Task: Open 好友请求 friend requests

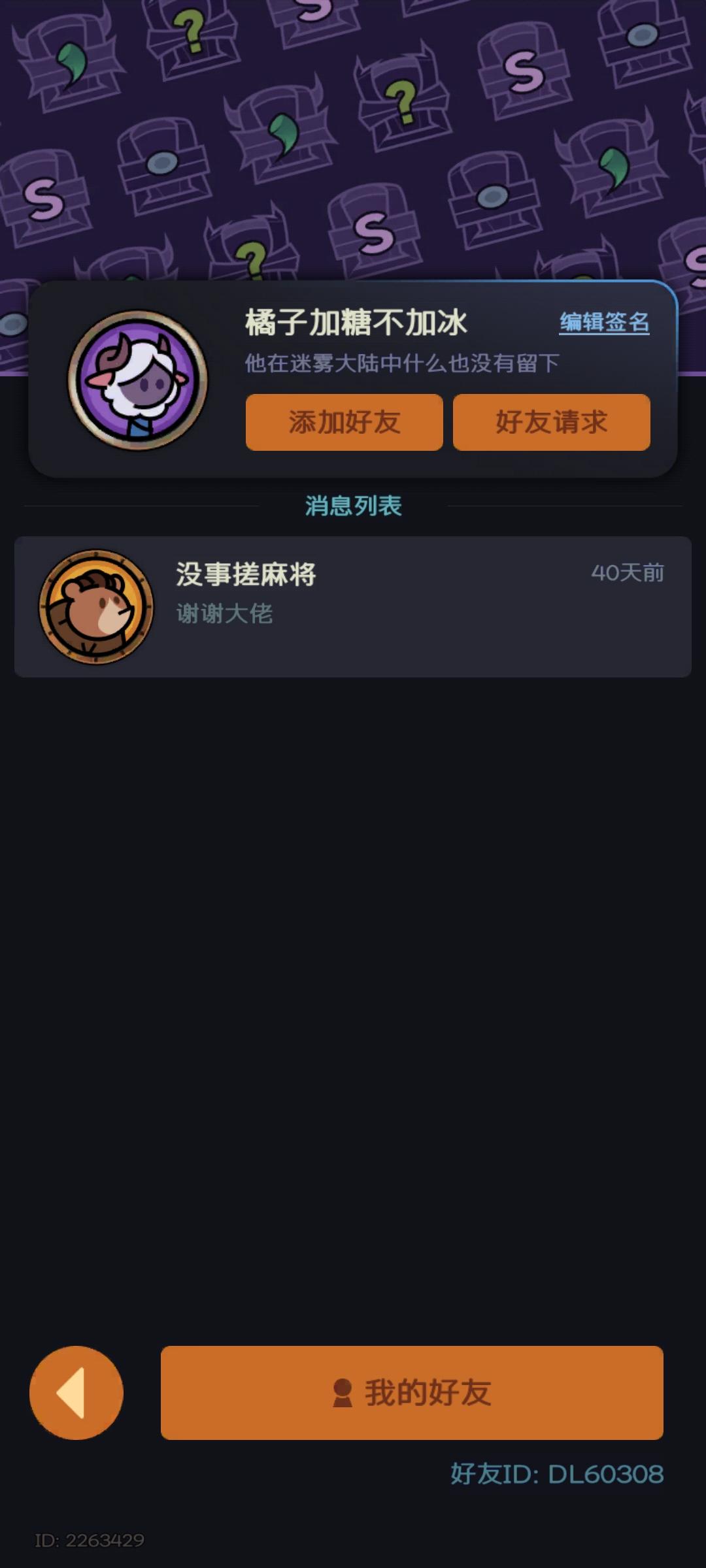Action: (551, 423)
